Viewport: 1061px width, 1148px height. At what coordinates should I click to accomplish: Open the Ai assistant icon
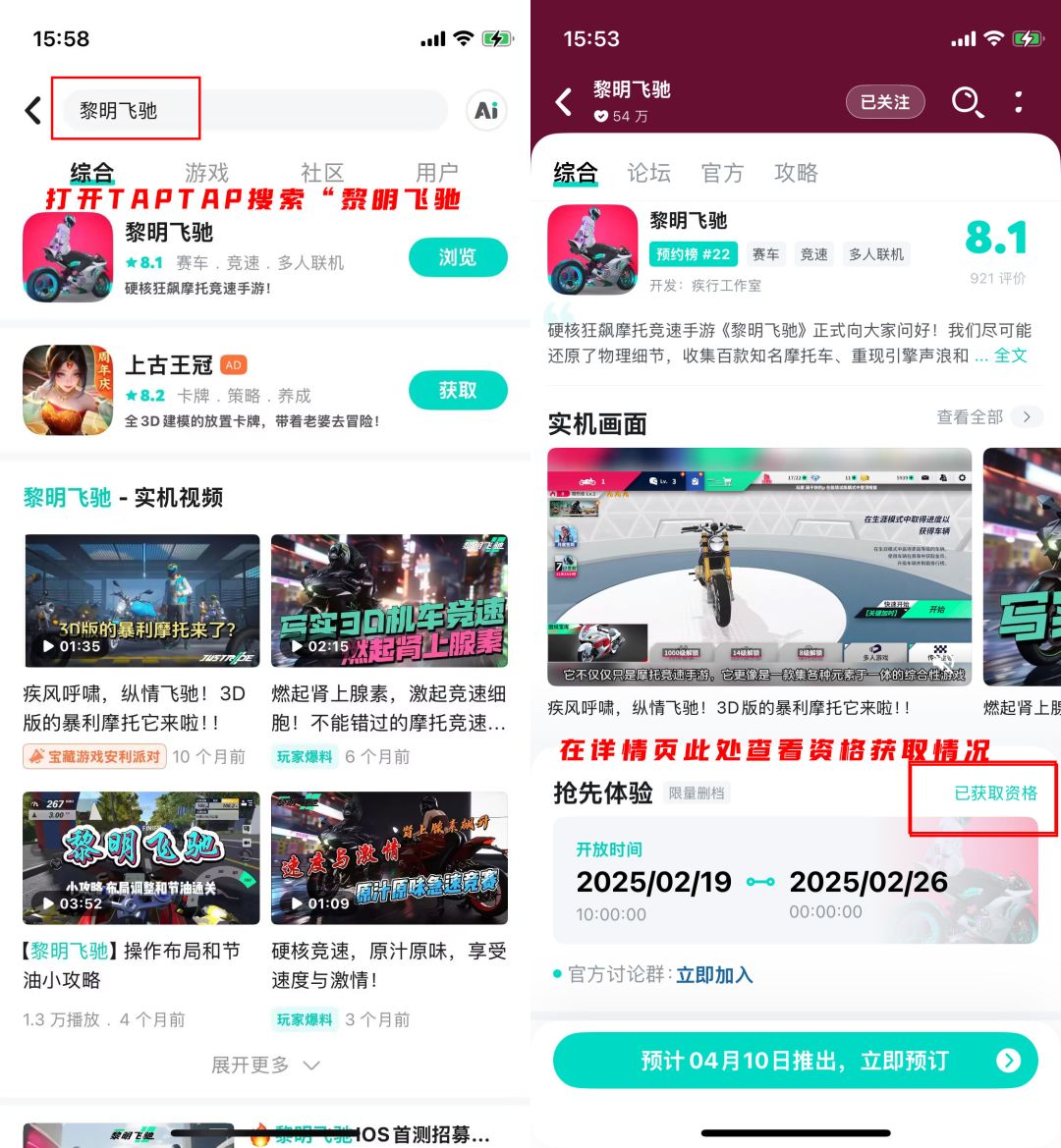point(485,110)
